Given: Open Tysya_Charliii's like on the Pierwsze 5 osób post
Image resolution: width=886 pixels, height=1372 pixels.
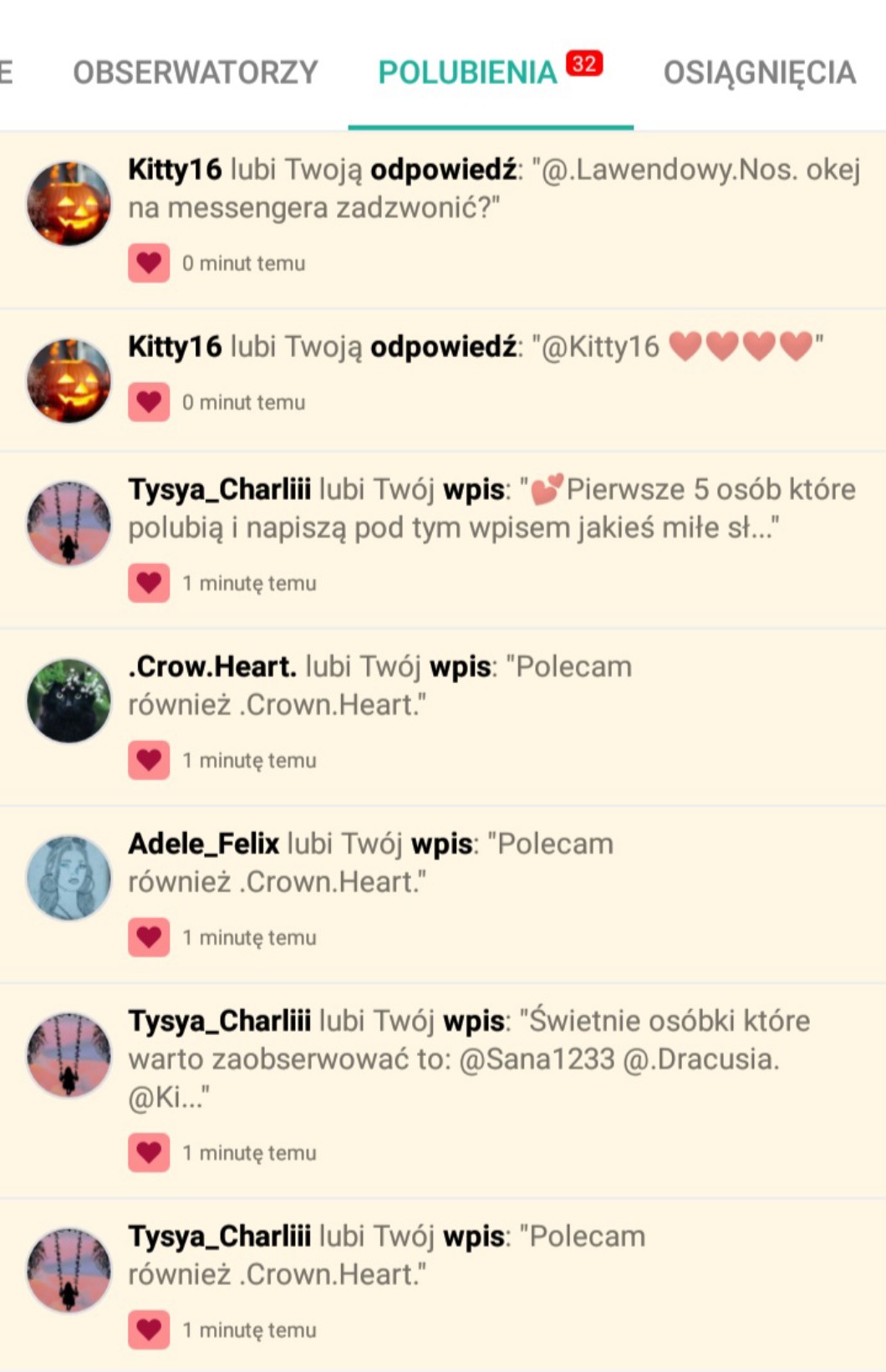Looking at the screenshot, I should click(491, 508).
